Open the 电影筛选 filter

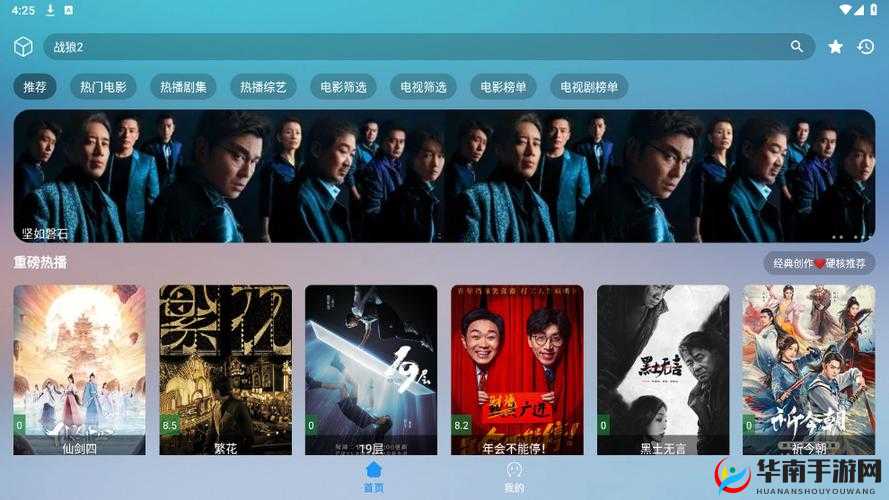[343, 87]
